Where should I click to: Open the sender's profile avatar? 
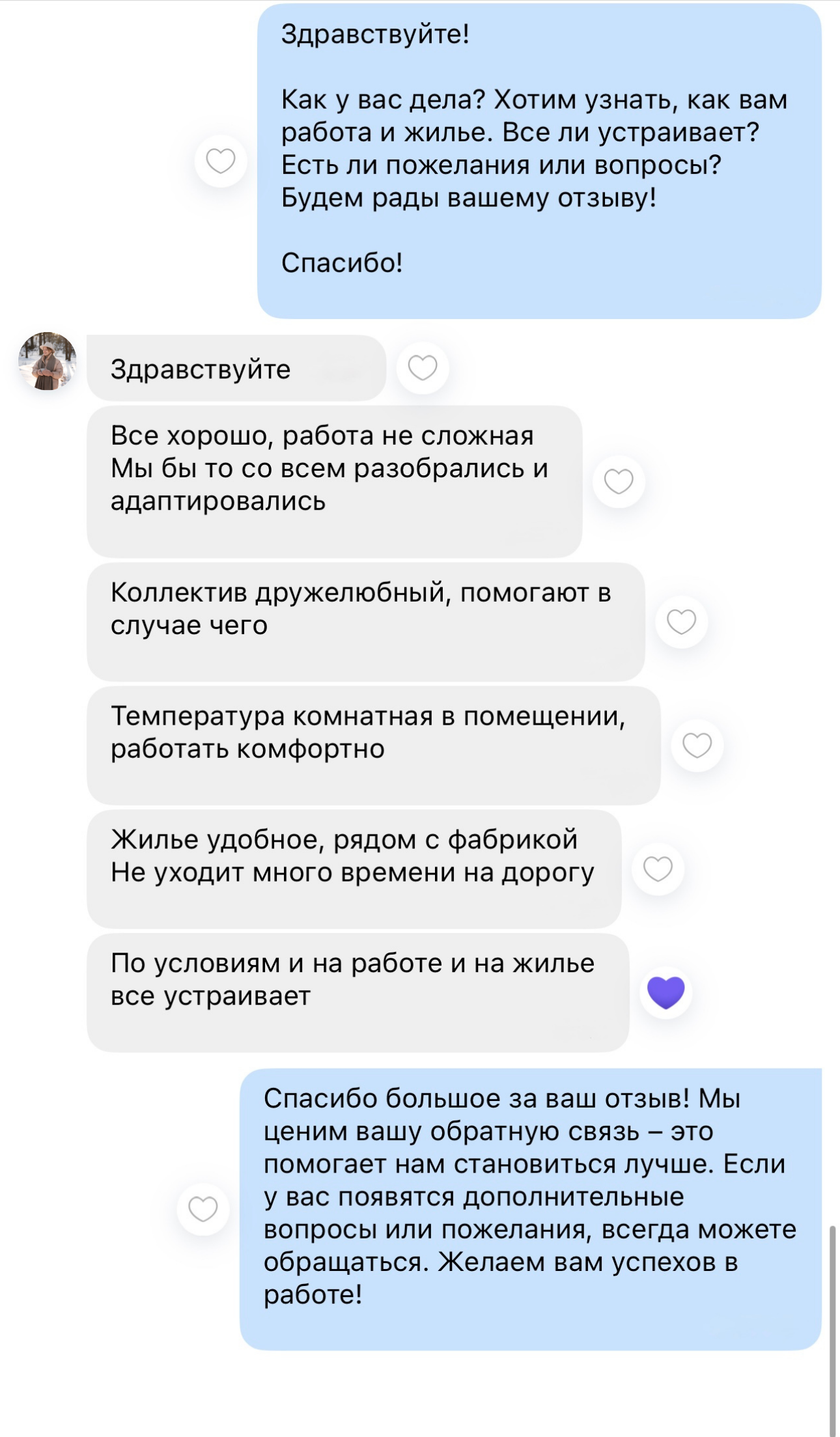click(x=48, y=361)
